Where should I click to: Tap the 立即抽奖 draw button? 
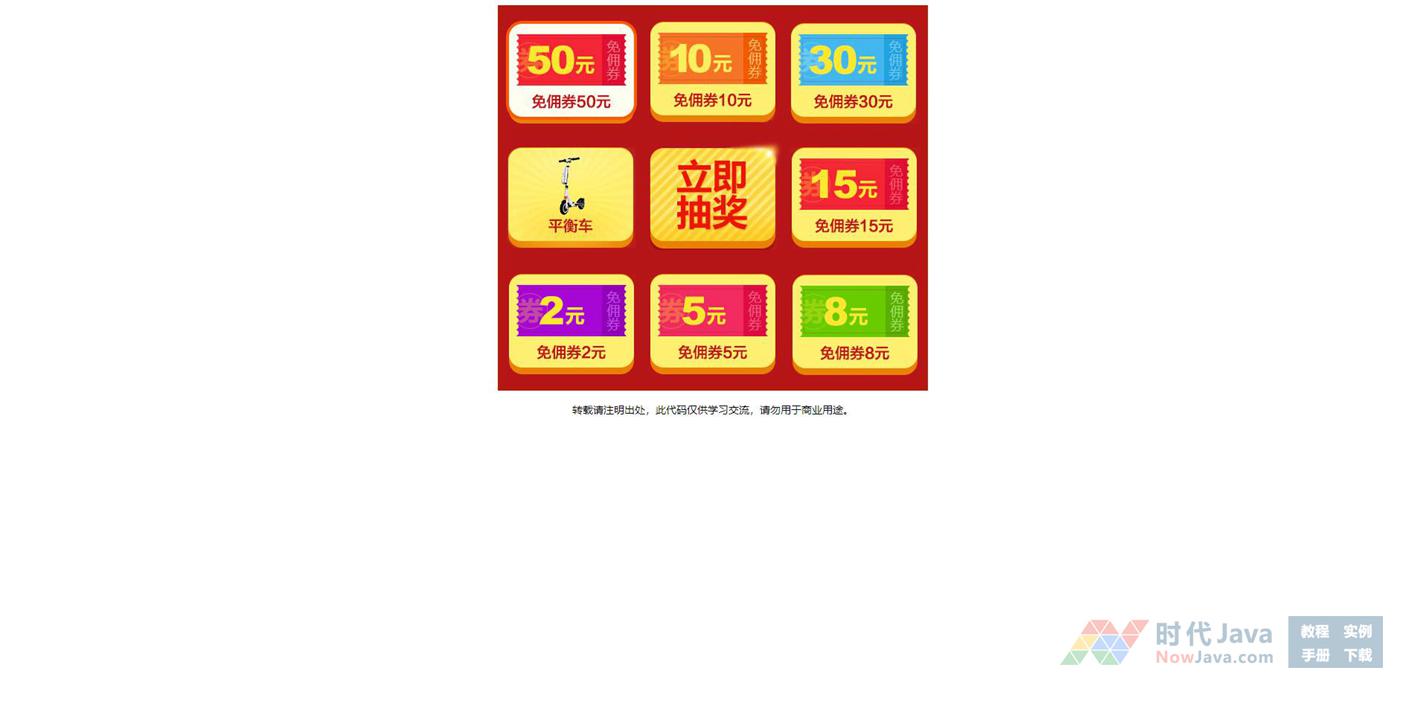pyautogui.click(x=712, y=197)
